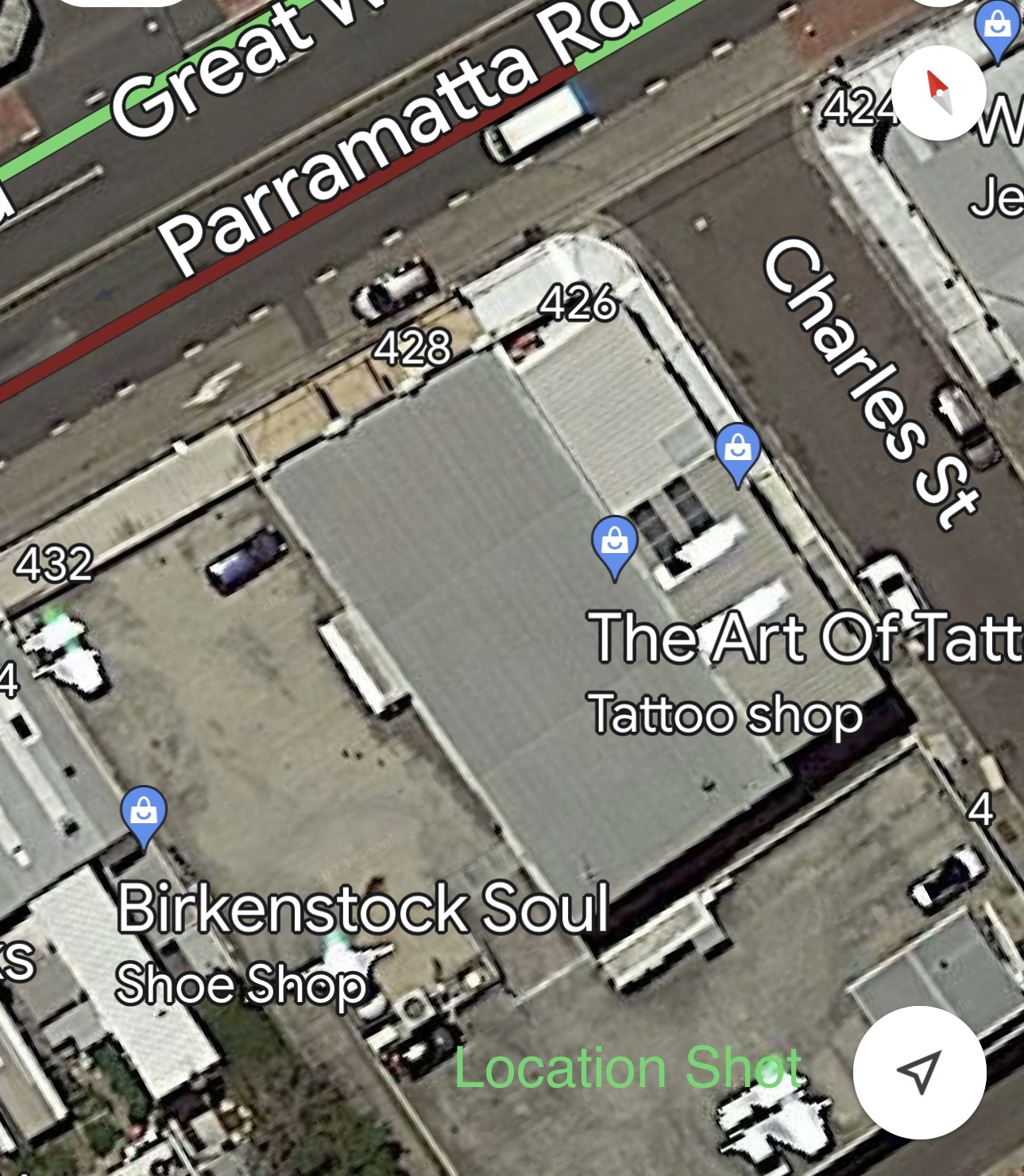Screen dimensions: 1024x1176
Task: Select the unlabeled shop pin beside Charles St
Action: (x=737, y=451)
